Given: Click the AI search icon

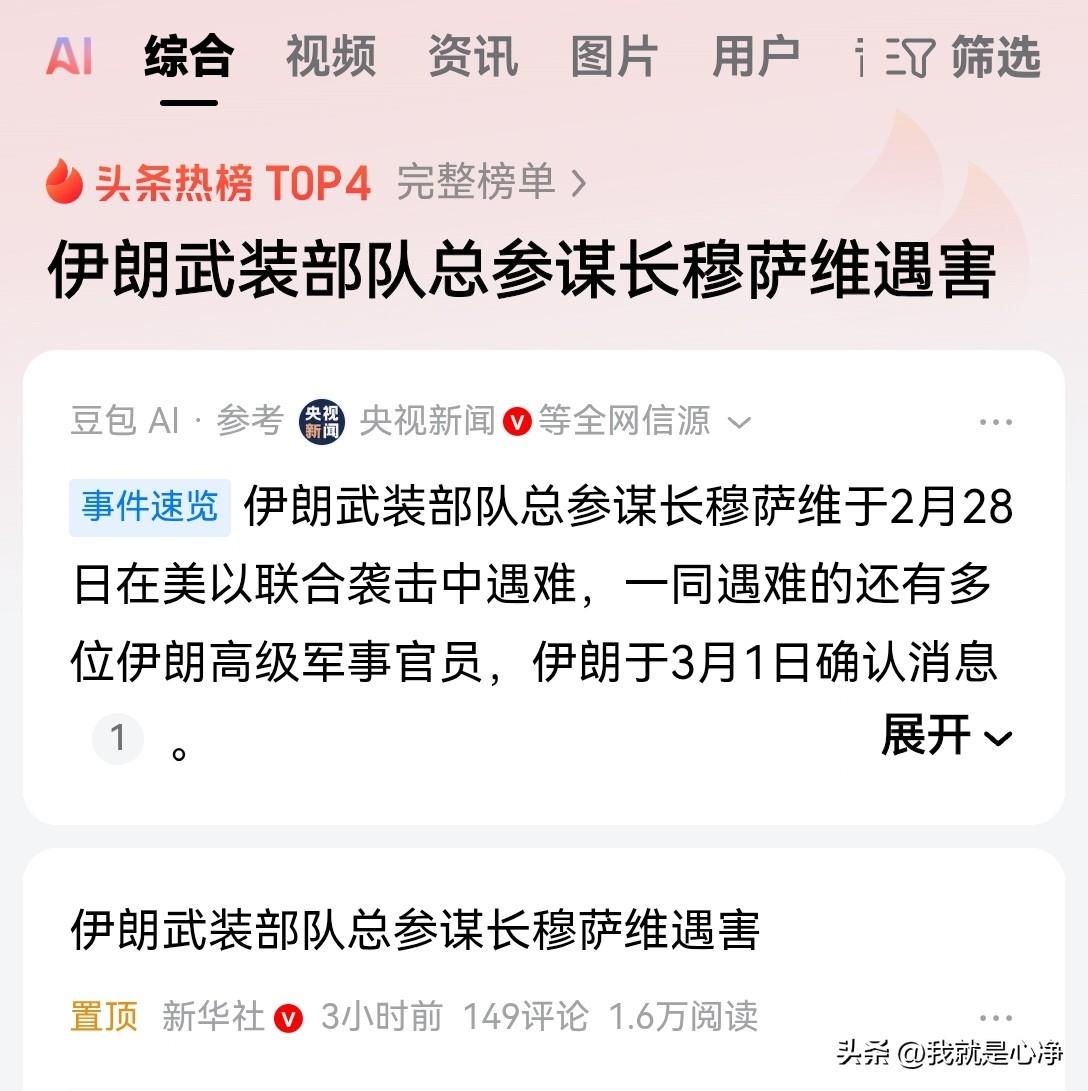Looking at the screenshot, I should (x=70, y=57).
